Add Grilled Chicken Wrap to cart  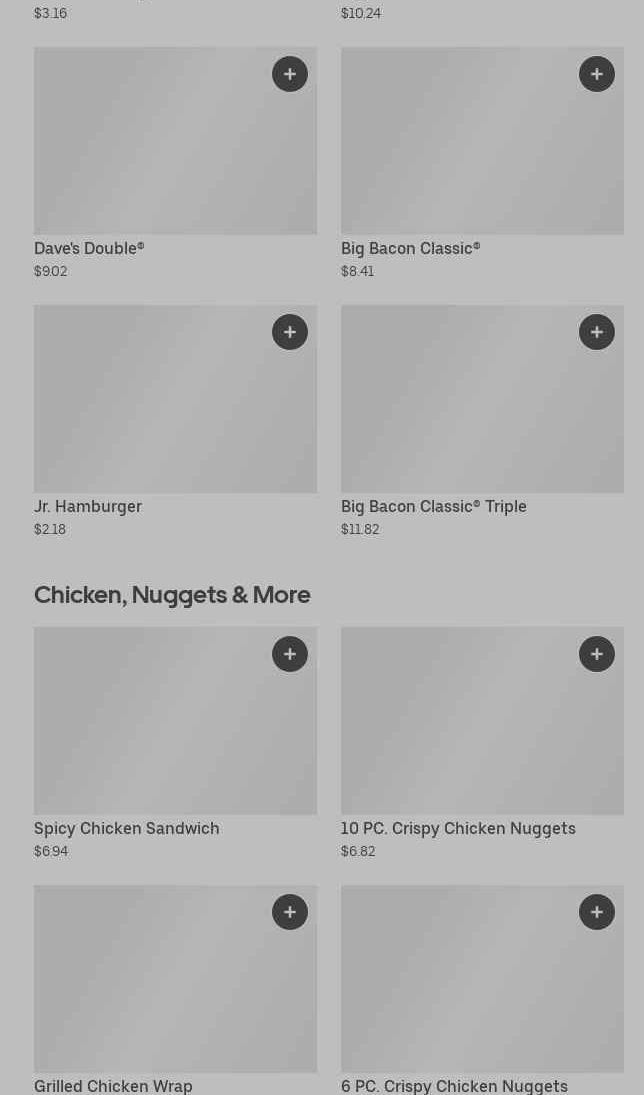click(x=290, y=912)
